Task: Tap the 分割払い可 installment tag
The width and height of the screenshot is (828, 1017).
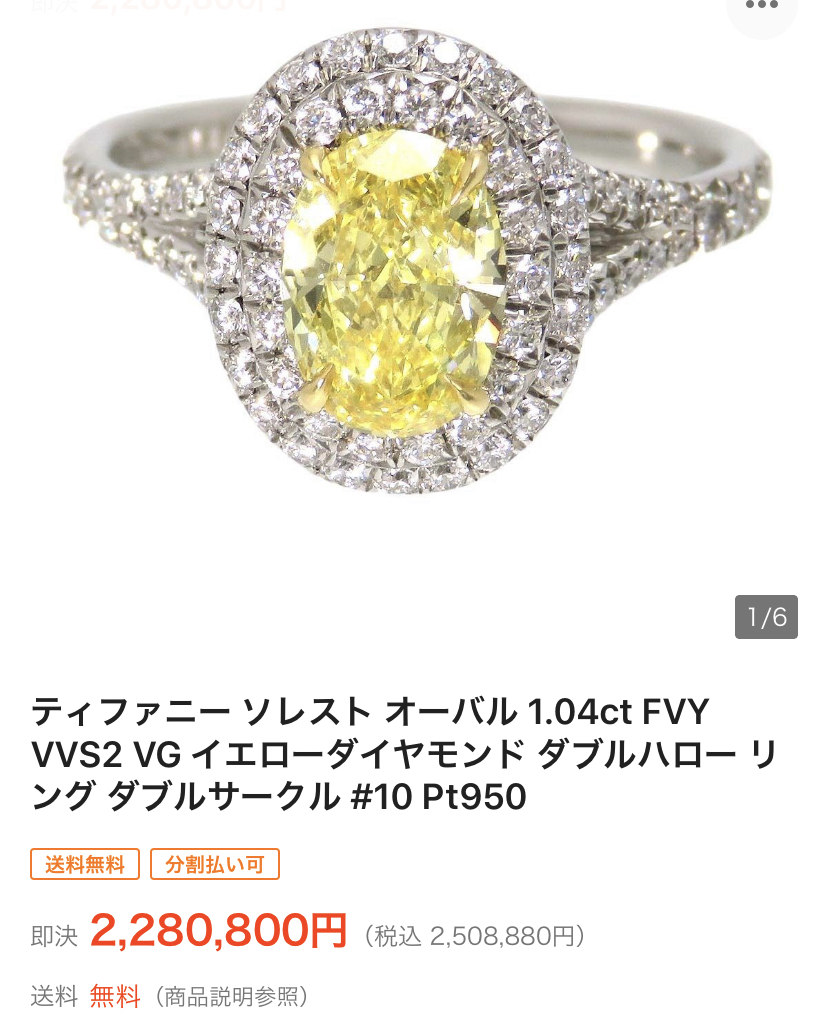Action: (215, 864)
